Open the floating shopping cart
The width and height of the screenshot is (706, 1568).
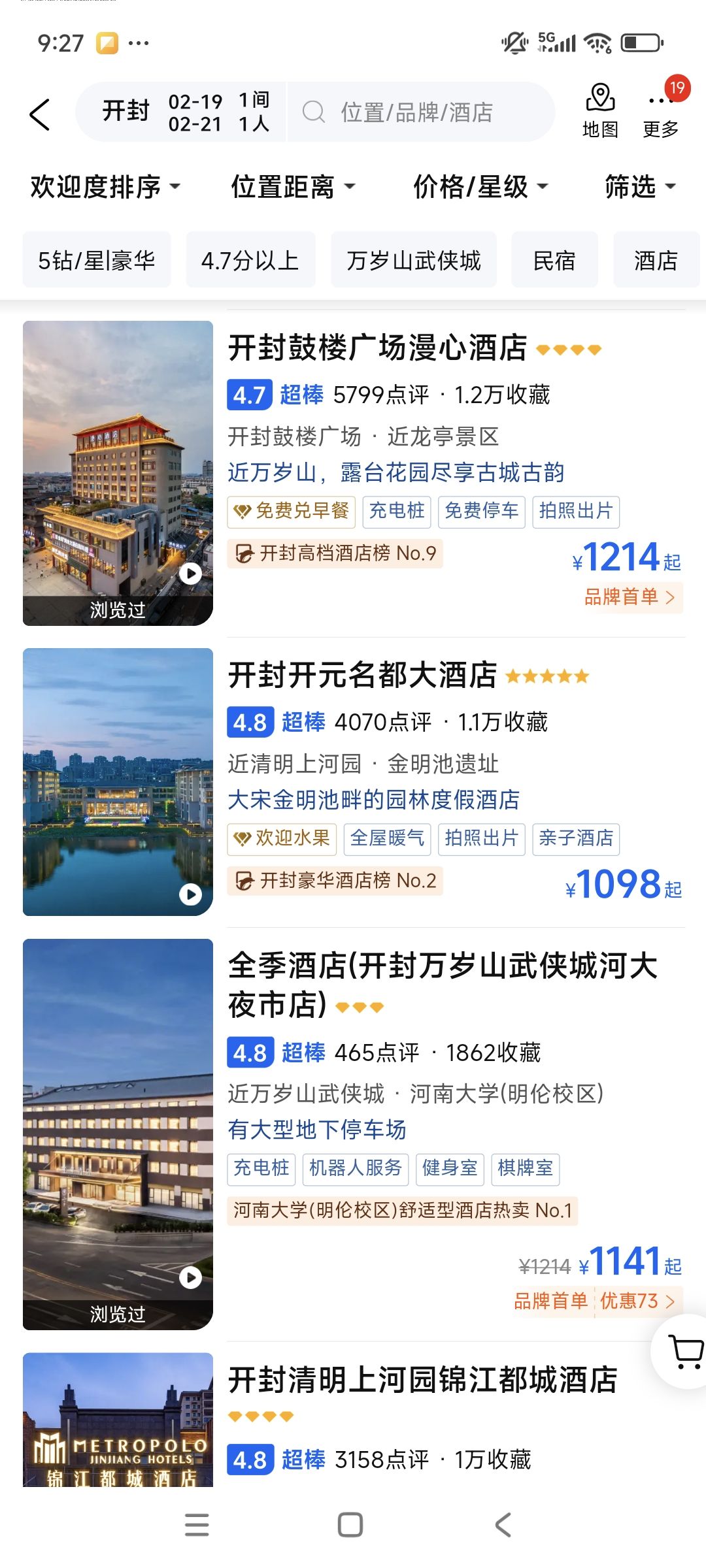tap(684, 1351)
